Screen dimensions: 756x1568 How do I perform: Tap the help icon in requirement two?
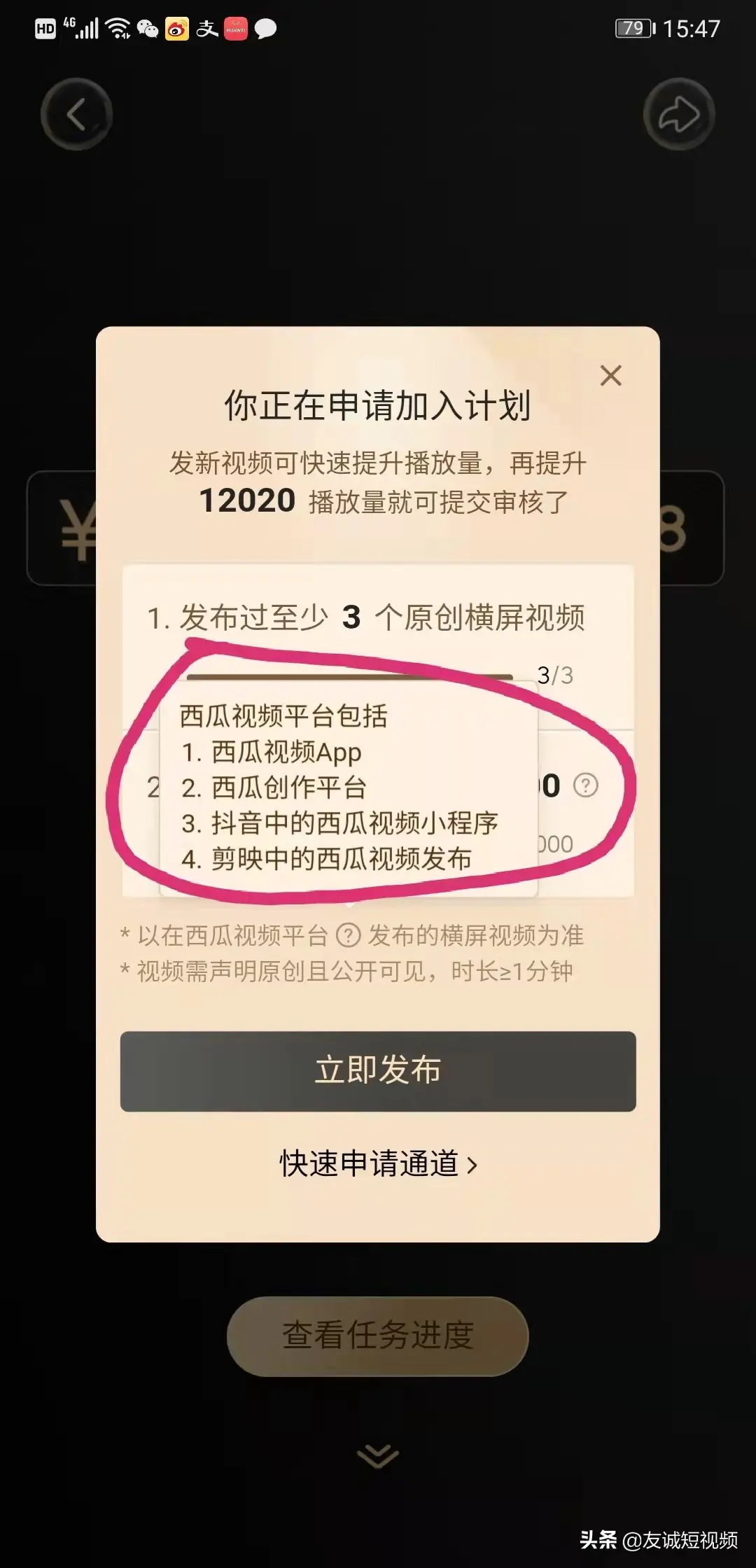(585, 785)
